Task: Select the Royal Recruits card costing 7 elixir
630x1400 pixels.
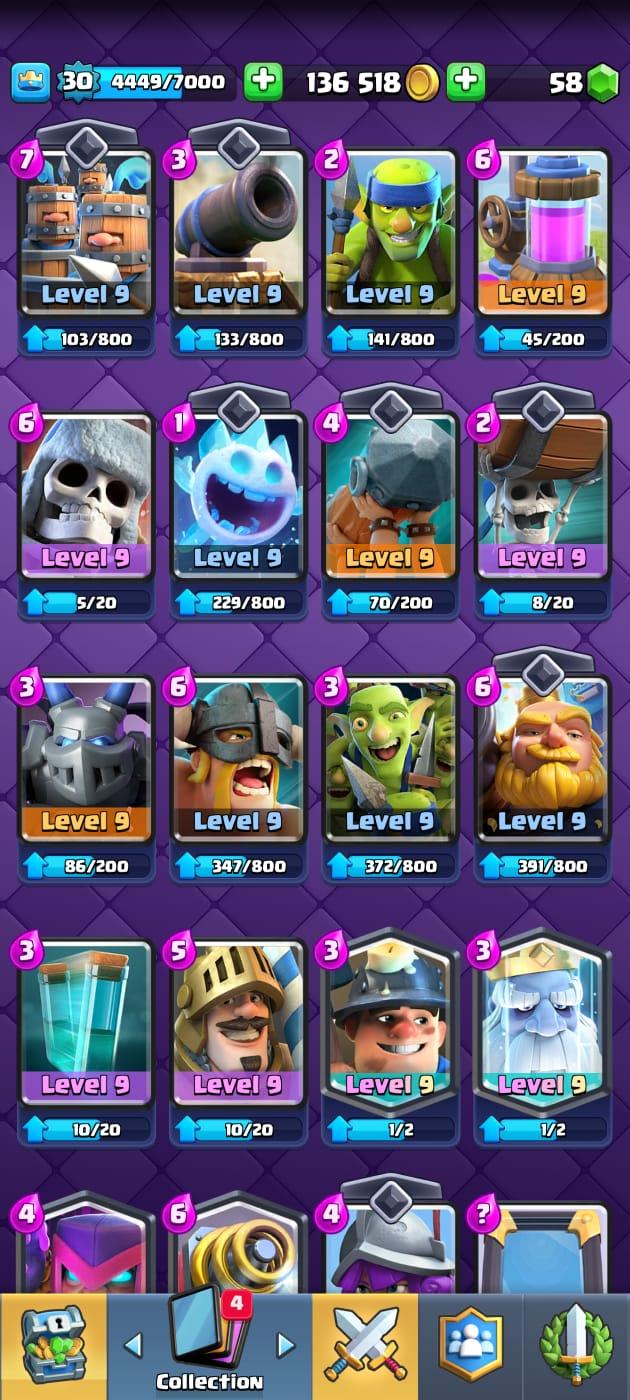Action: [x=87, y=235]
